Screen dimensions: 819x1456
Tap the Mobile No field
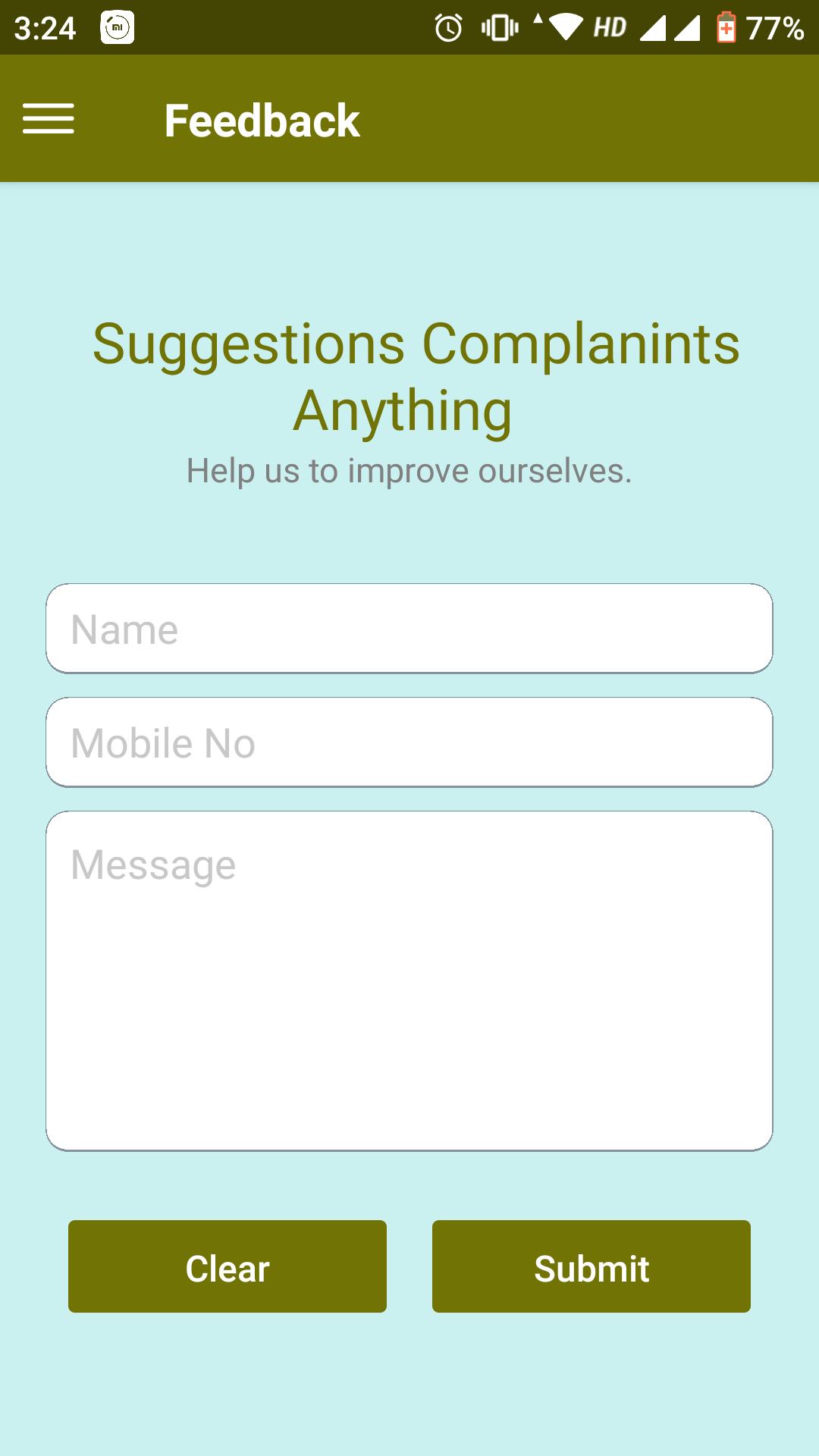(x=409, y=742)
